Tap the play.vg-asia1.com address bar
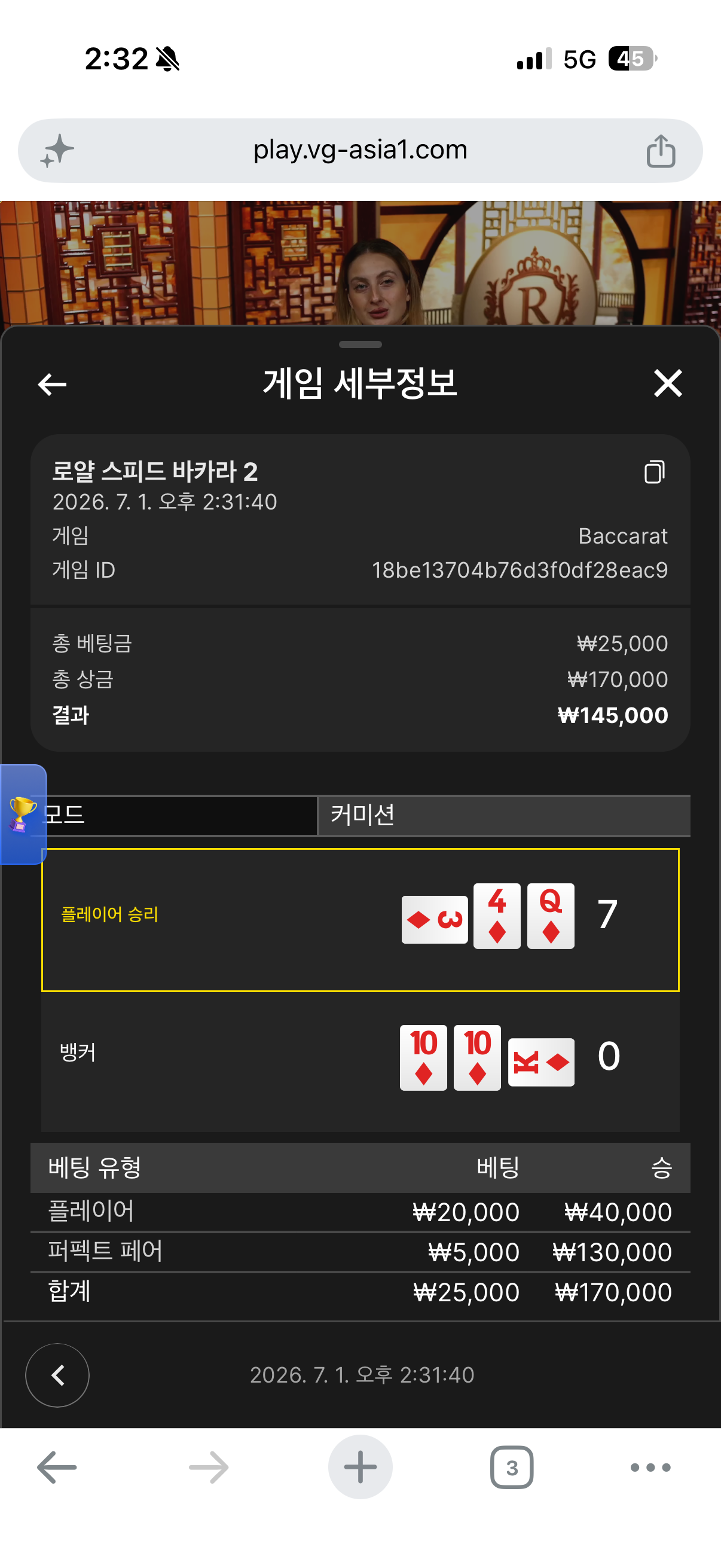 point(360,150)
